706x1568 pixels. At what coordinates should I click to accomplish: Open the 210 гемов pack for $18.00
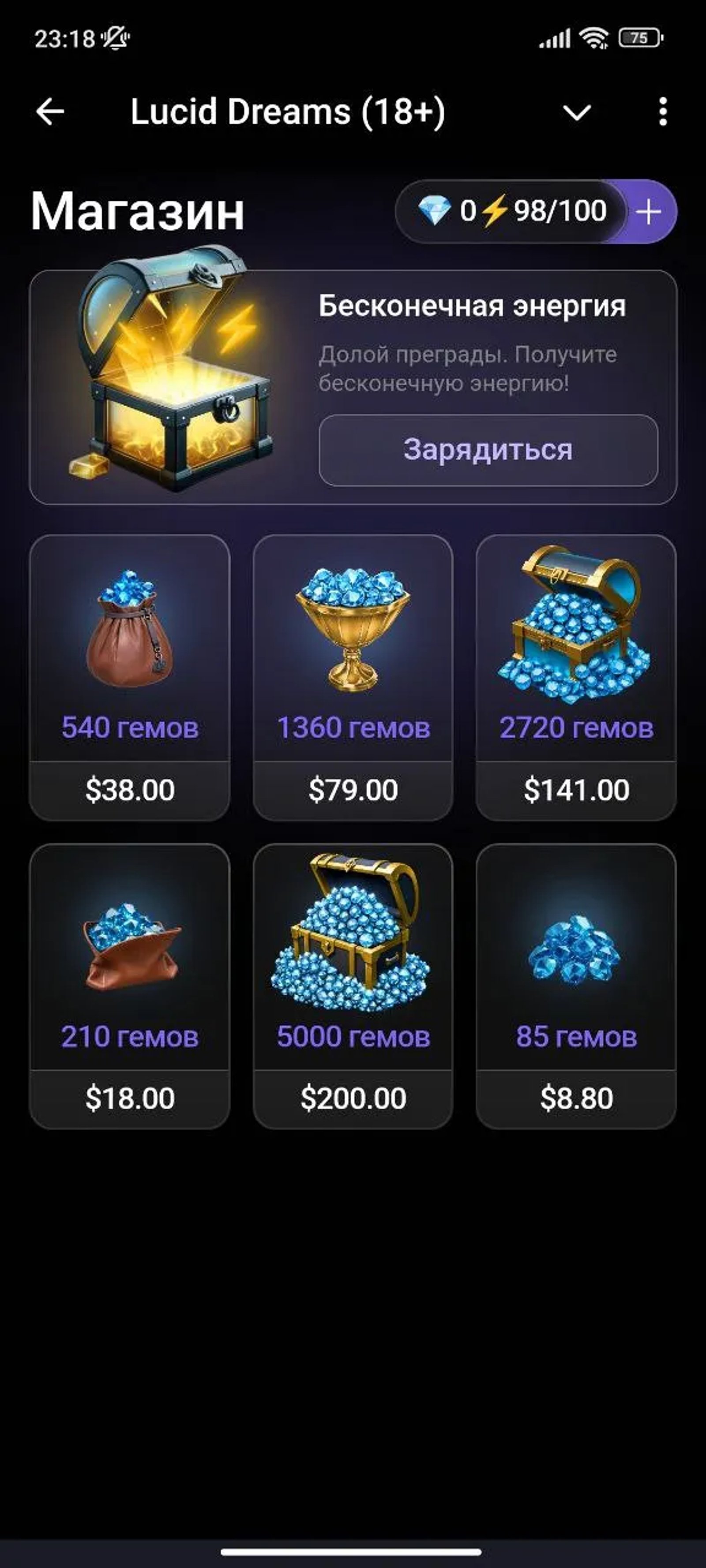tap(130, 986)
